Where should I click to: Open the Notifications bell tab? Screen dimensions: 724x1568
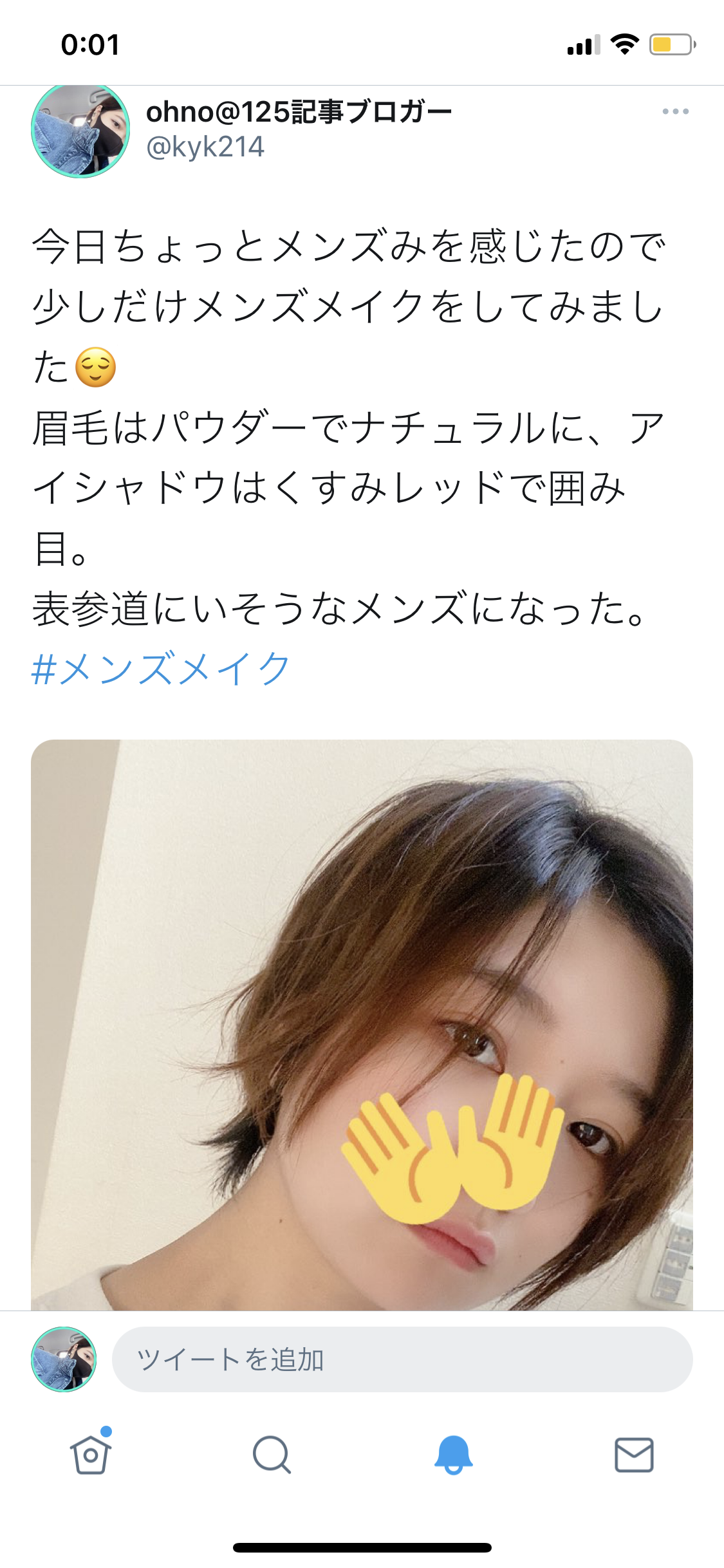pyautogui.click(x=453, y=1455)
